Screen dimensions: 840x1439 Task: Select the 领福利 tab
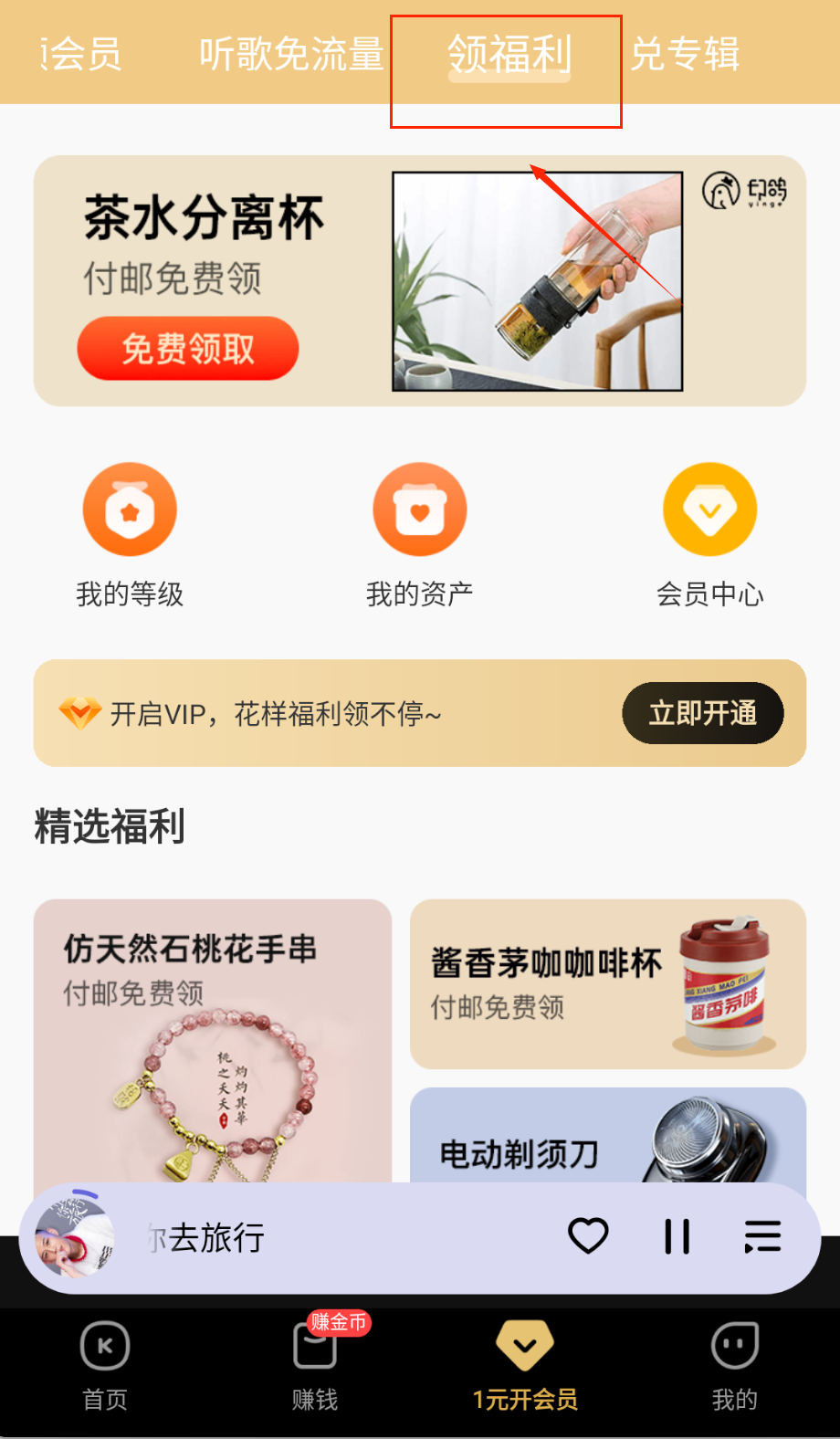(509, 55)
